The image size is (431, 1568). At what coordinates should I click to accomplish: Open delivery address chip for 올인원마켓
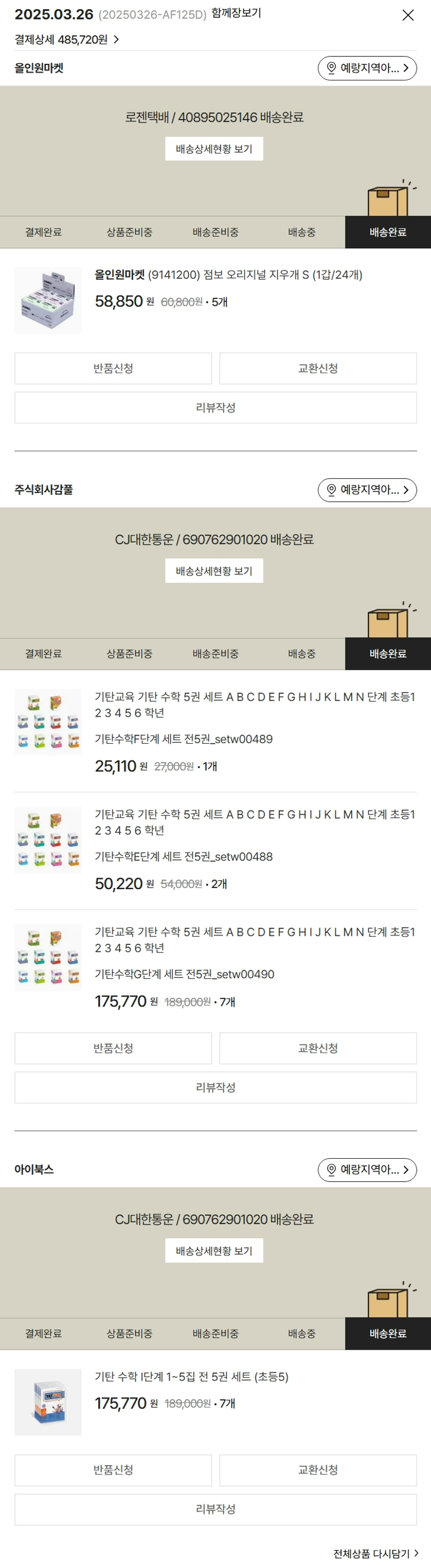pos(367,68)
